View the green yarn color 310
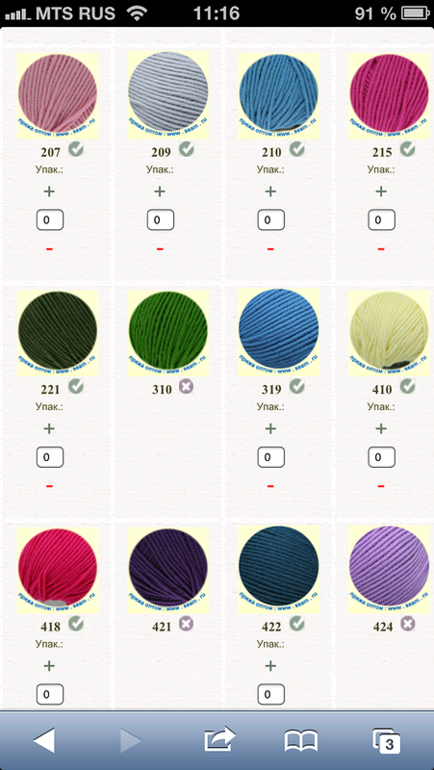434x770 pixels. click(x=168, y=333)
